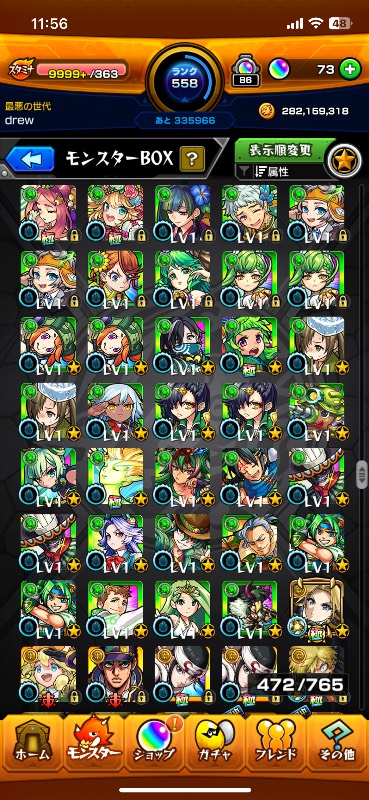This screenshot has height=800, width=369.
Task: Open the question mark help button
Action: [192, 160]
